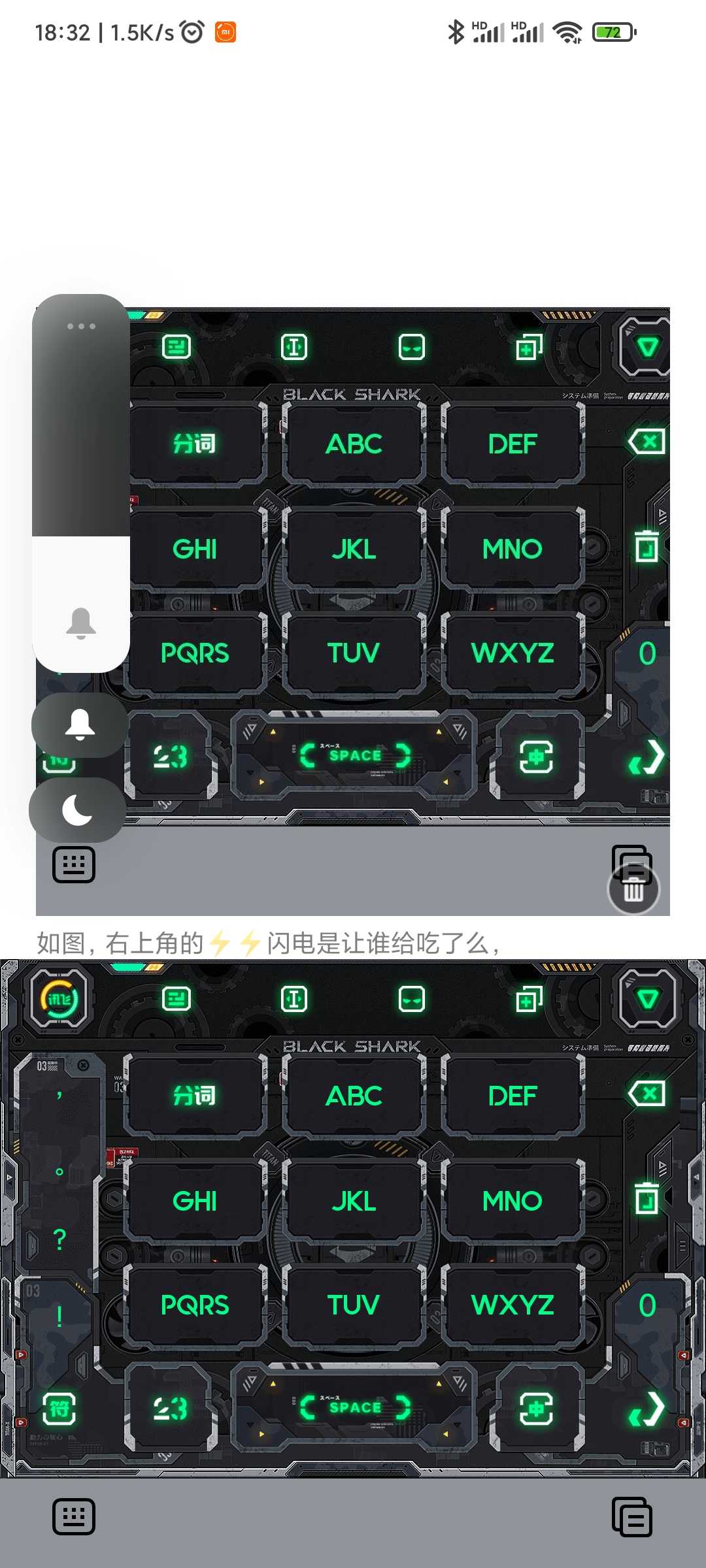Open the iFlytek logo menu on the active keyboard
Screen dimensions: 706x1568
click(x=59, y=999)
